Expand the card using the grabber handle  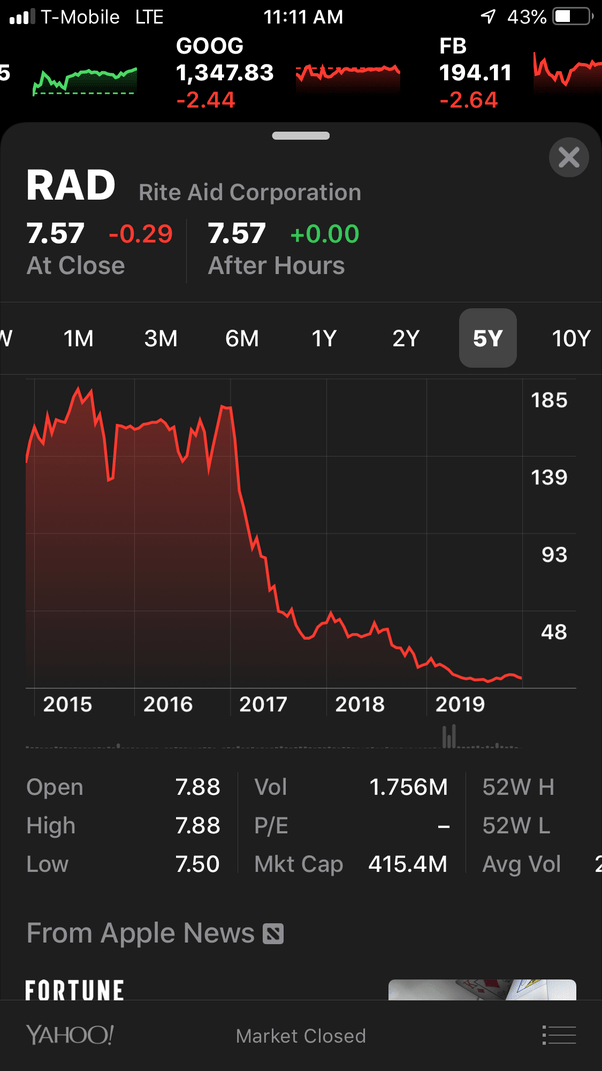[300, 135]
